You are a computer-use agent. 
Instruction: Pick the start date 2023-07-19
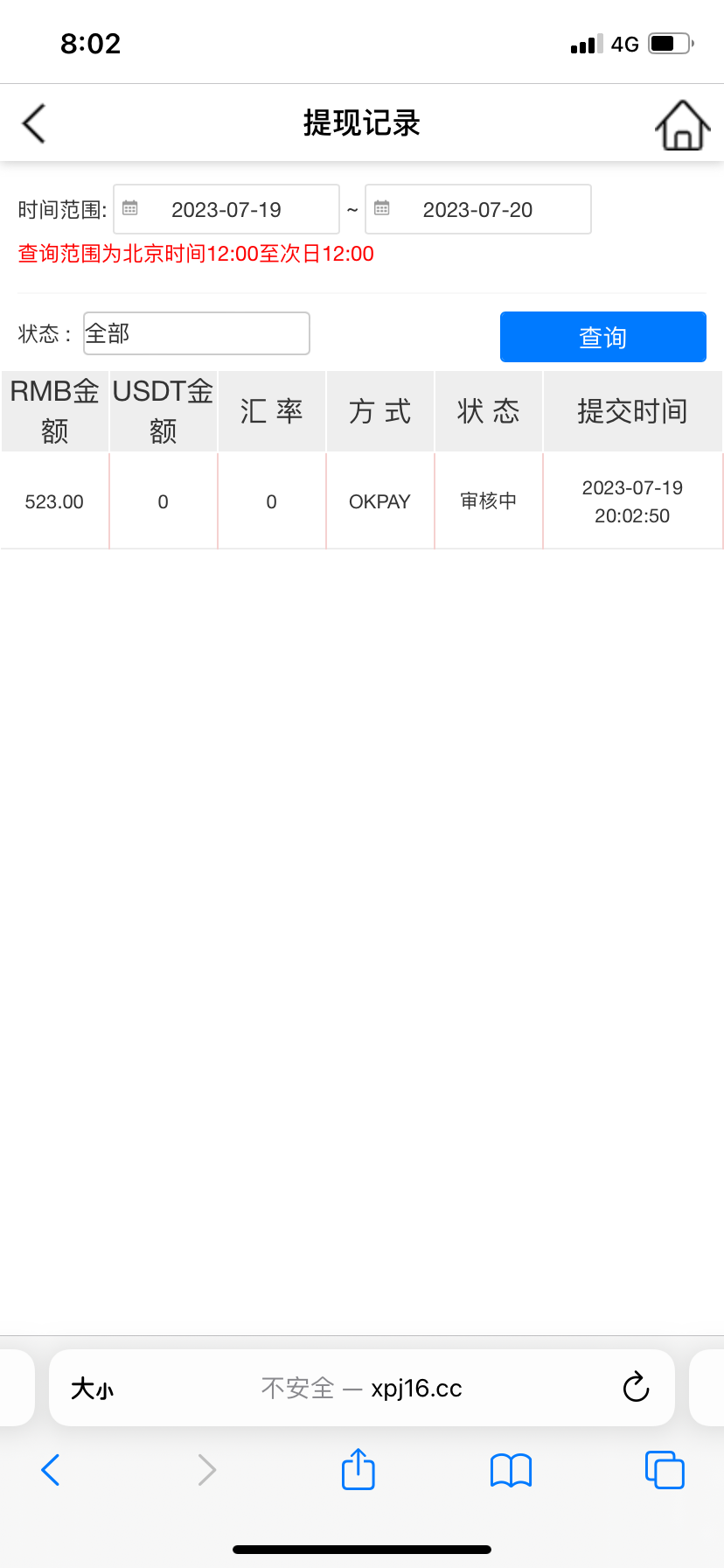point(226,210)
